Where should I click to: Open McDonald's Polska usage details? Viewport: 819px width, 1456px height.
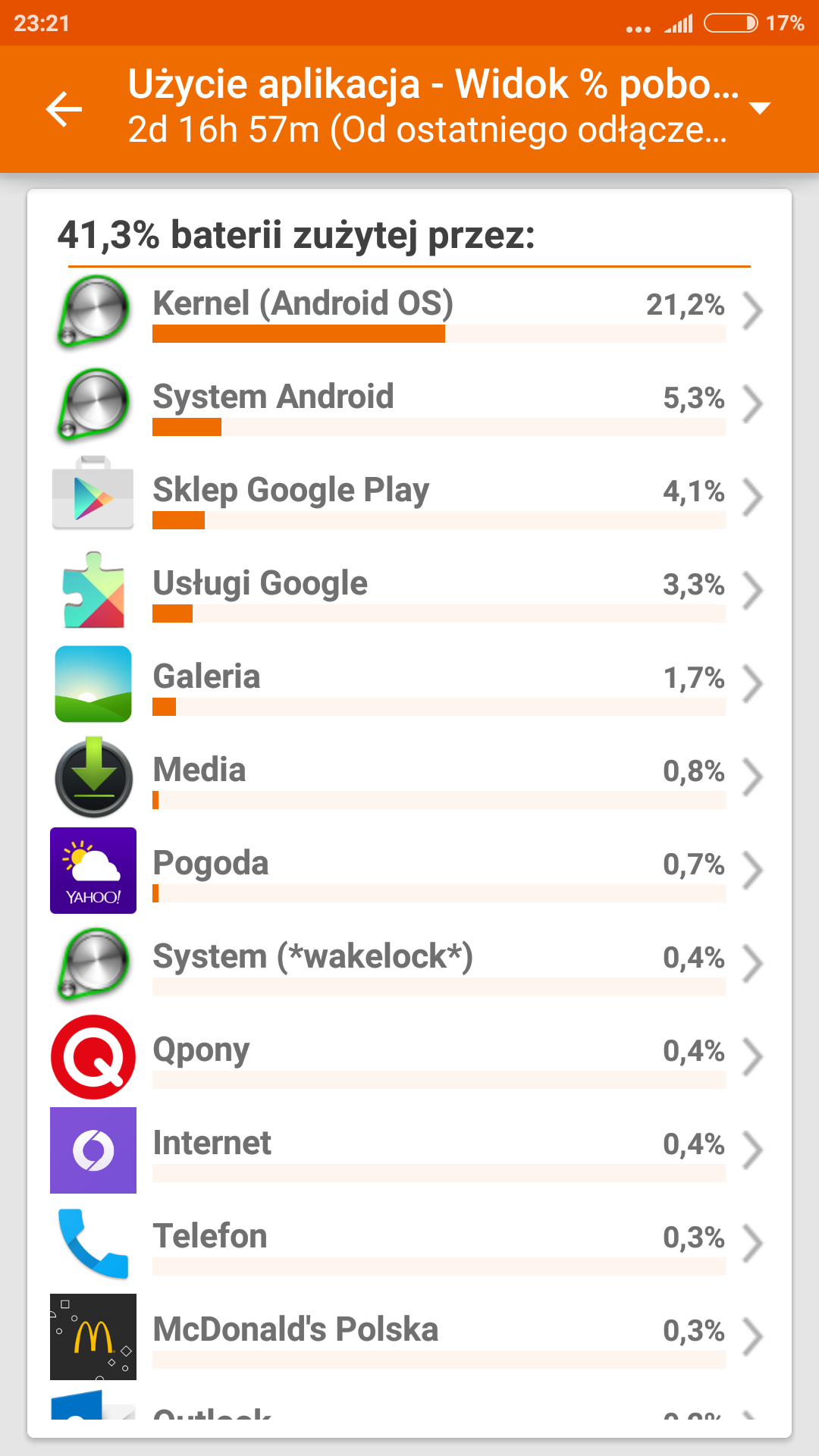pos(409,1338)
